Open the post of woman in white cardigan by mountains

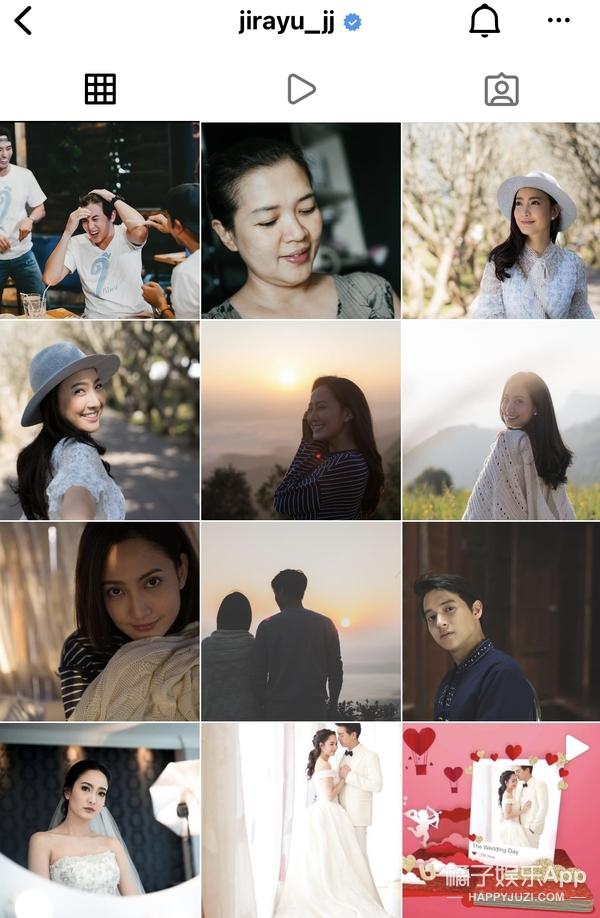click(501, 420)
